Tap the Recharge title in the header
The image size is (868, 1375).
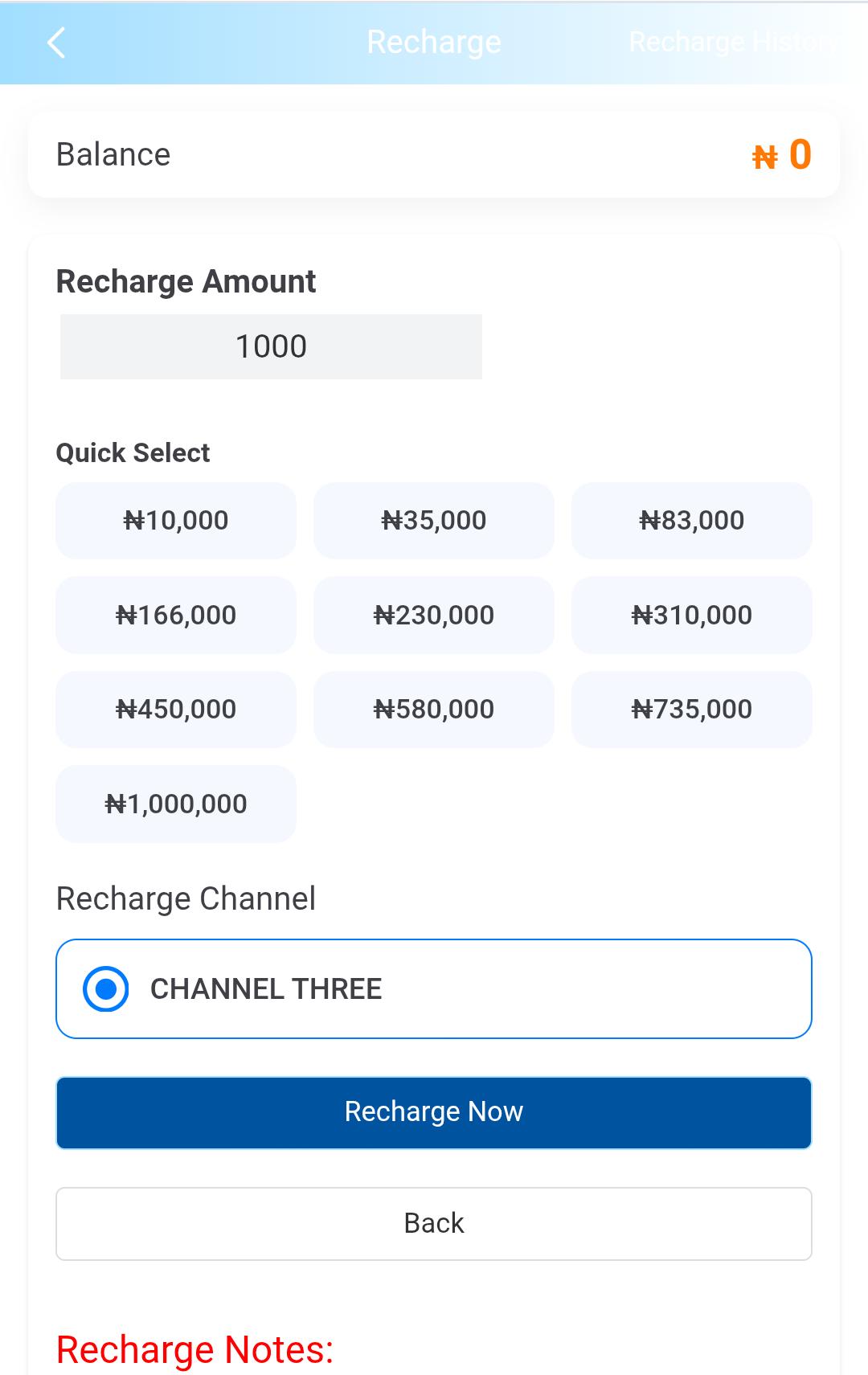[x=434, y=42]
